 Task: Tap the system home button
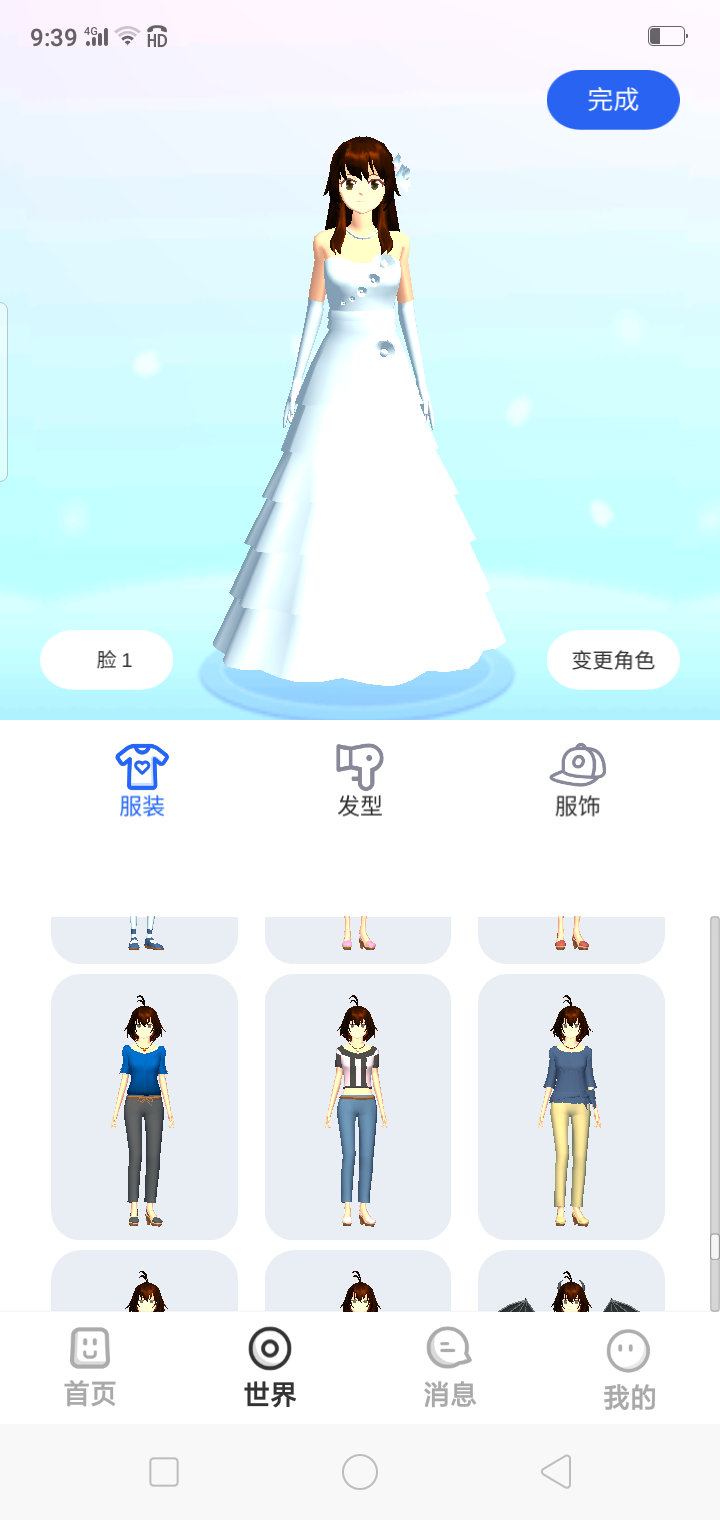(x=360, y=1472)
